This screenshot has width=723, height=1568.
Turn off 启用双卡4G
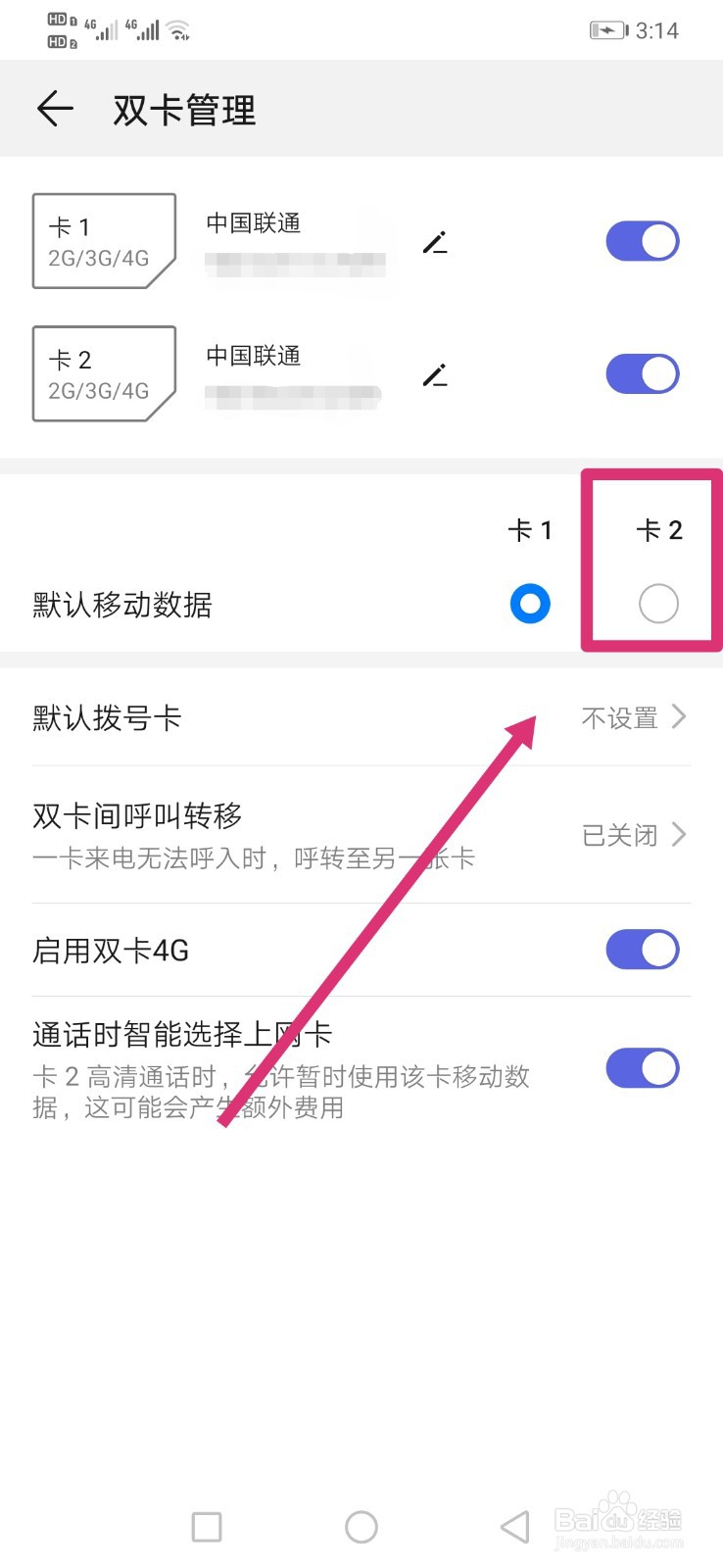click(643, 949)
